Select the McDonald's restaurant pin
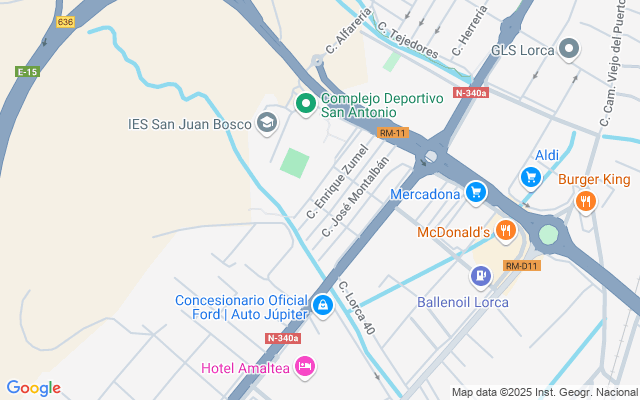This screenshot has width=640, height=400. (505, 232)
